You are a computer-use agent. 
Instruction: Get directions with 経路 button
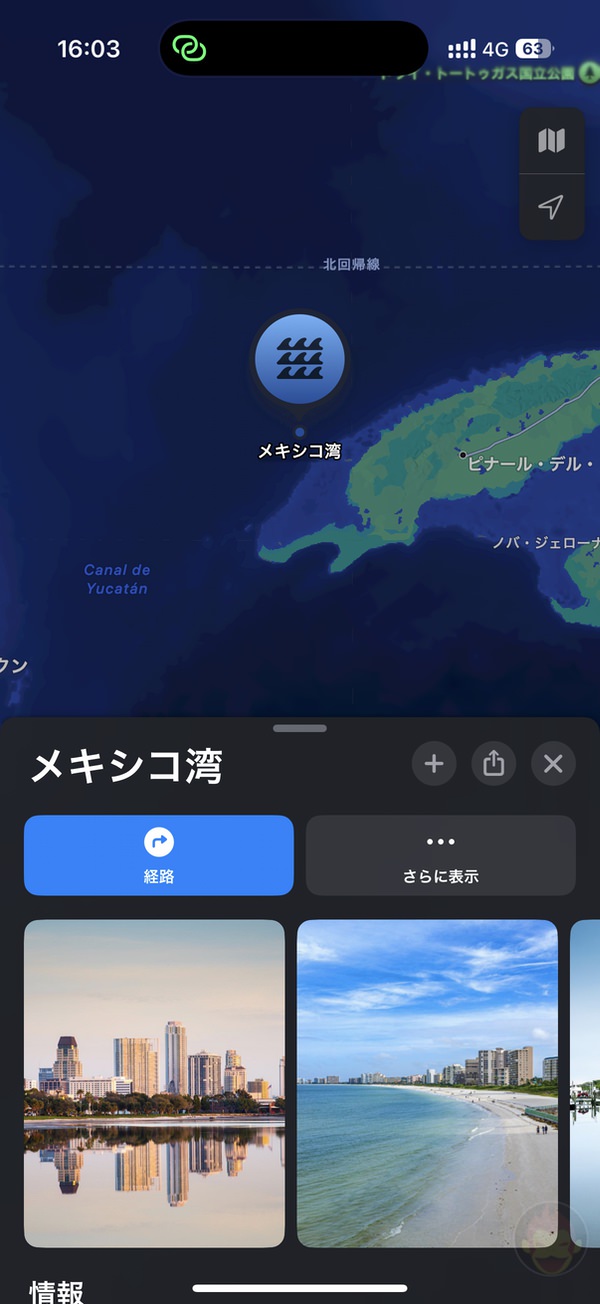[159, 855]
